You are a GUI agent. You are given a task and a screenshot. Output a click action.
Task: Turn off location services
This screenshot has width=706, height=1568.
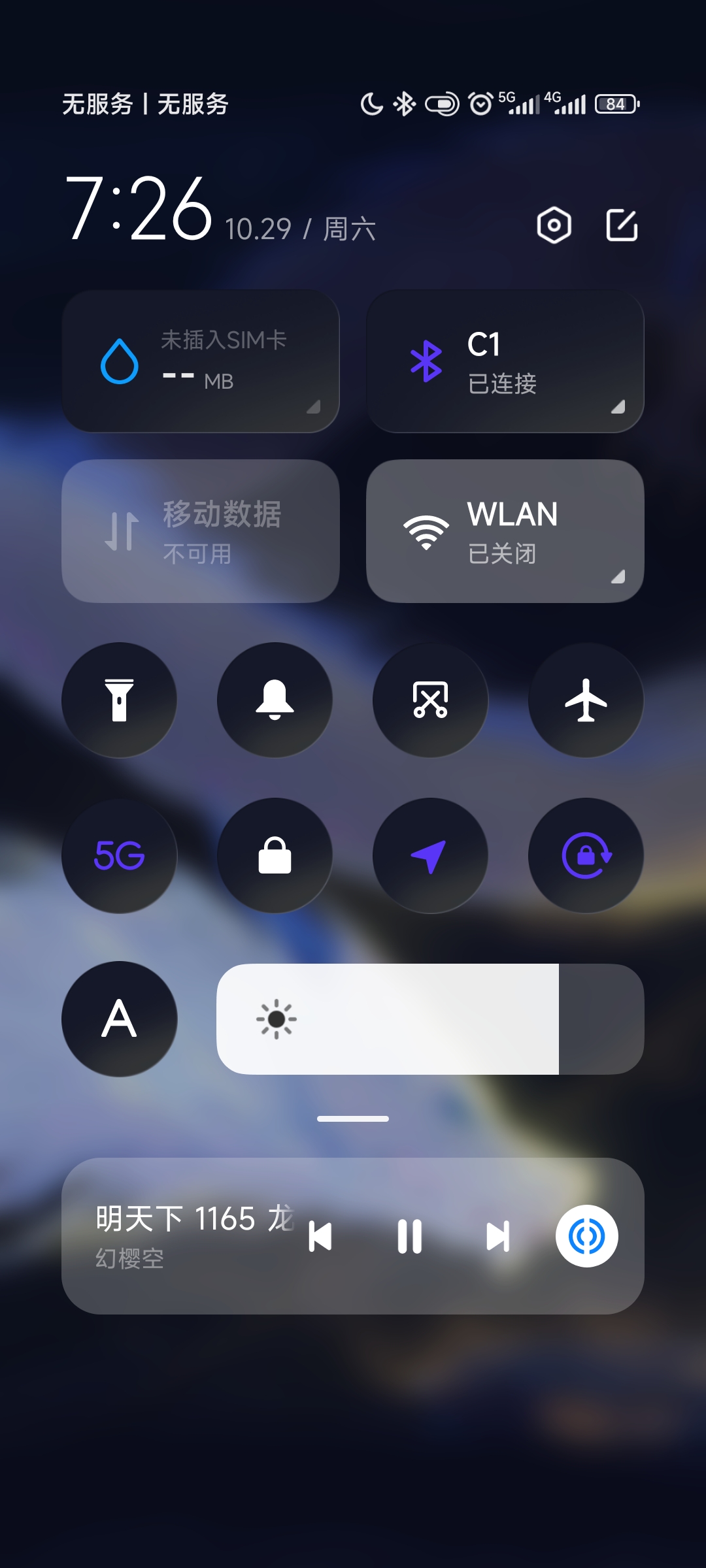(x=431, y=855)
